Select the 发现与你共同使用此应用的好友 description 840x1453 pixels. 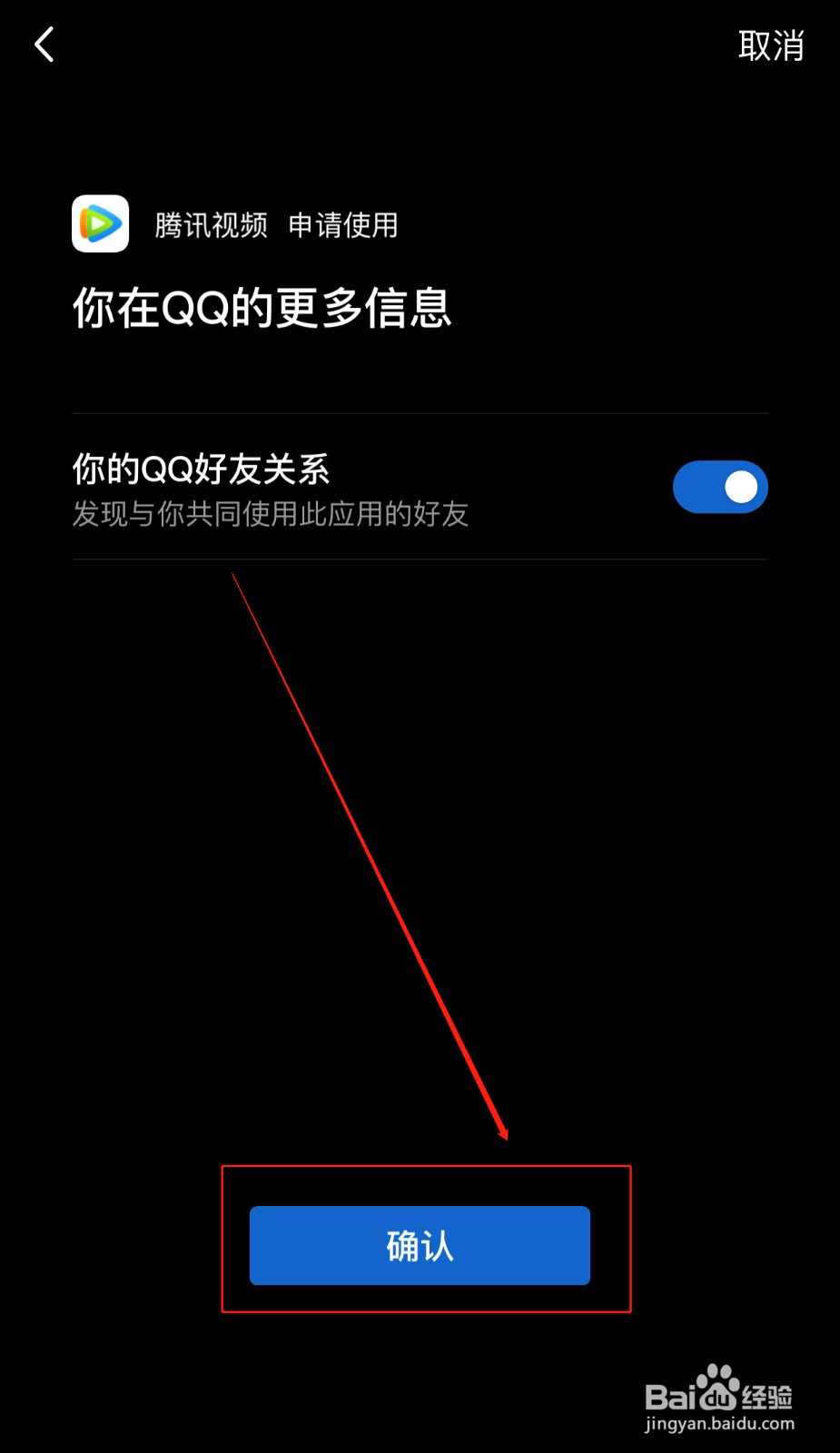coord(270,515)
